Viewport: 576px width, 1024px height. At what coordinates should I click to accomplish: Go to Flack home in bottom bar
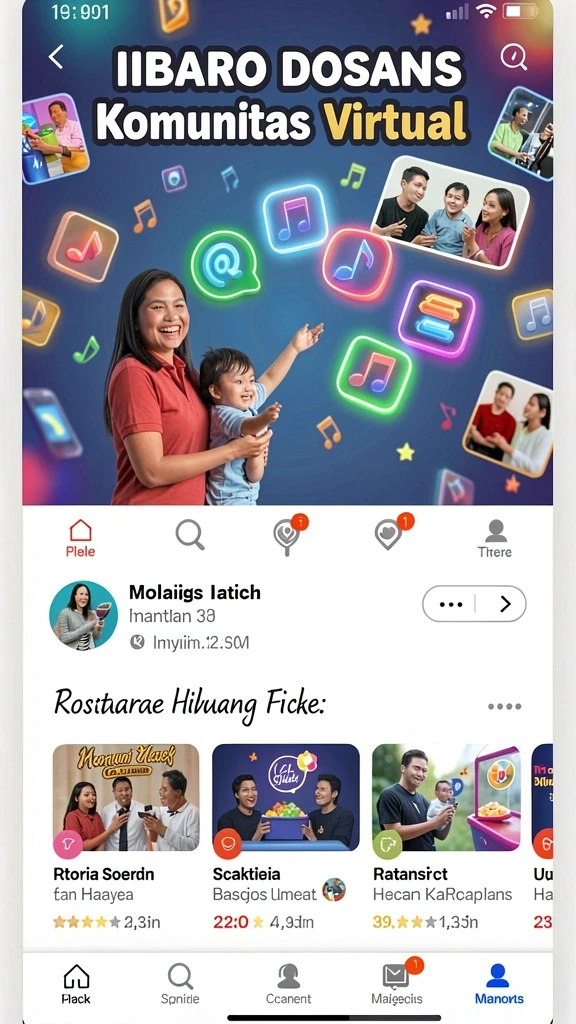click(76, 984)
